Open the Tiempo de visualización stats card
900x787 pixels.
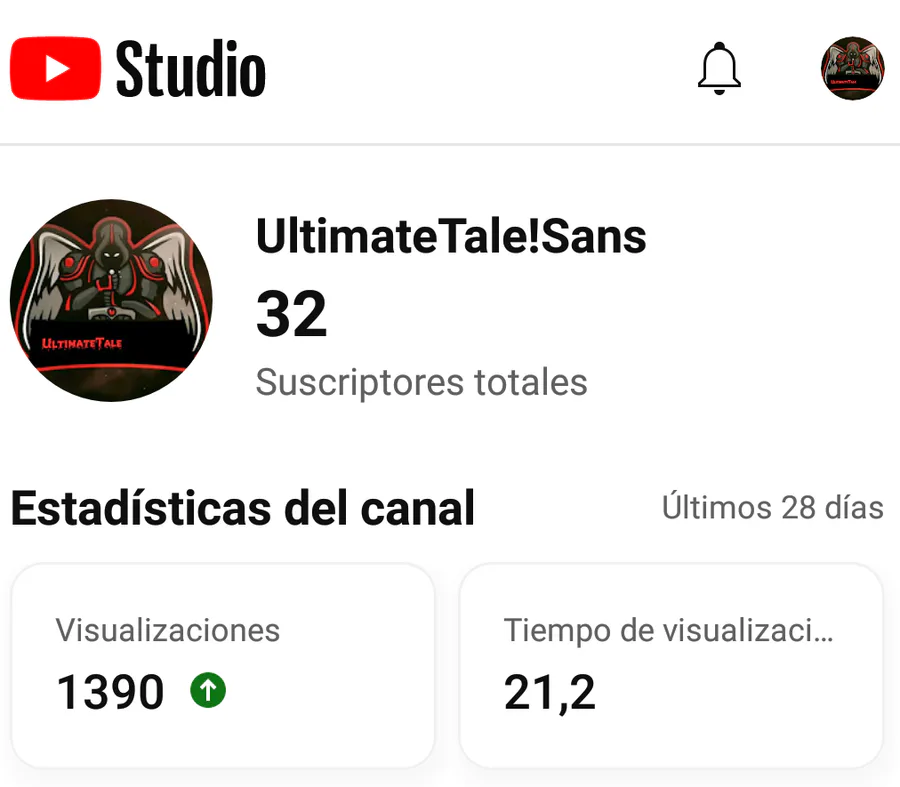pos(671,665)
